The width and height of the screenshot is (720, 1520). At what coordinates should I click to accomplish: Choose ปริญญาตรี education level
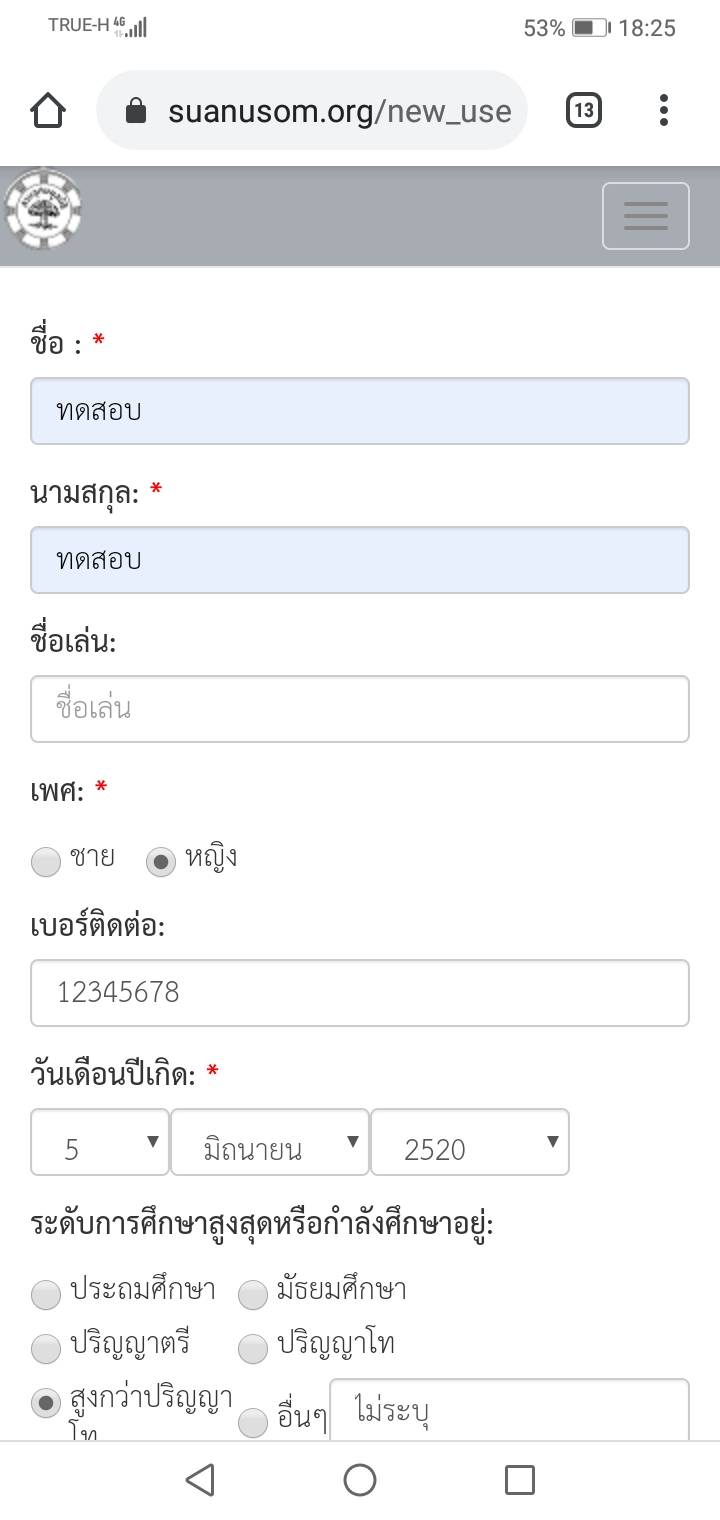[46, 1348]
